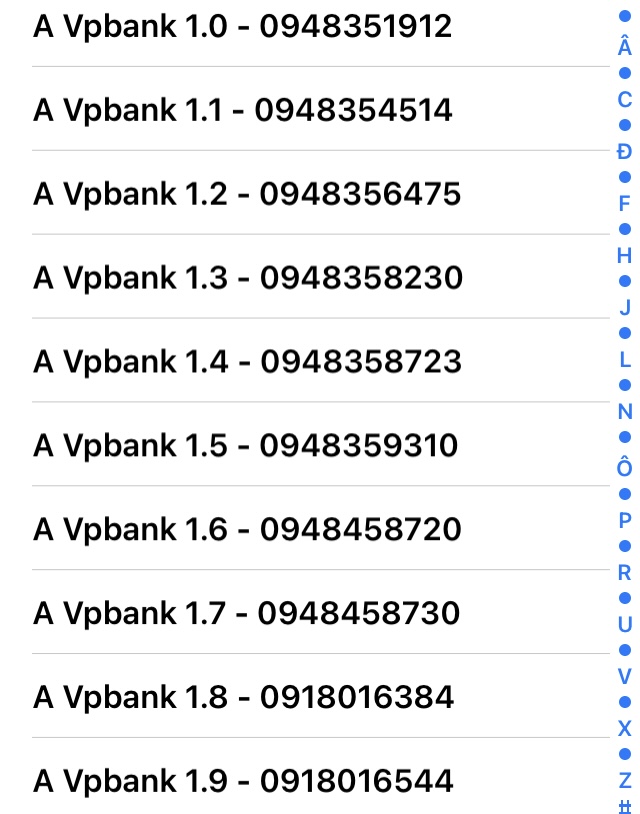Choose contact A Vpbank 1.6 - 0948458720
640x814 pixels.
(247, 529)
